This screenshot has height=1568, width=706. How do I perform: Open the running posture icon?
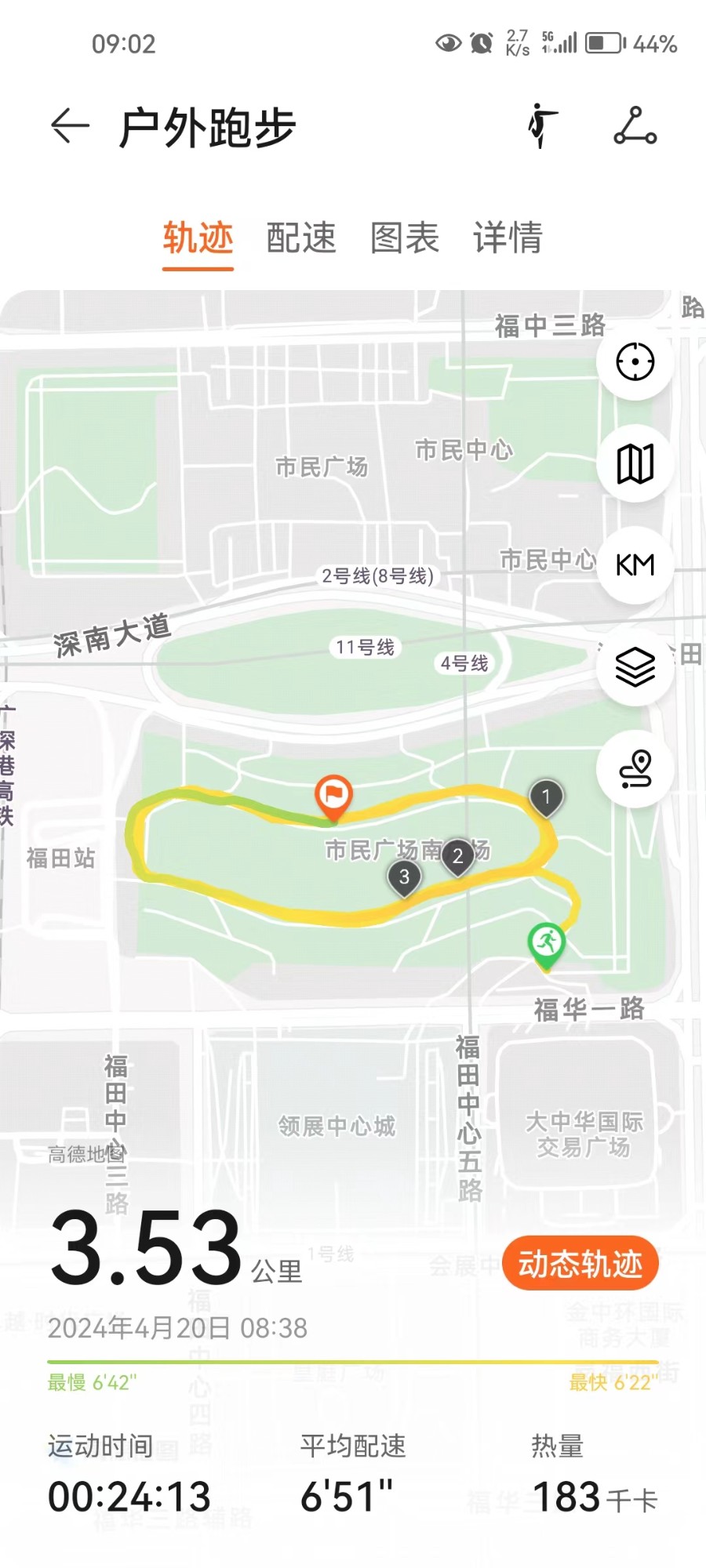pyautogui.click(x=542, y=125)
